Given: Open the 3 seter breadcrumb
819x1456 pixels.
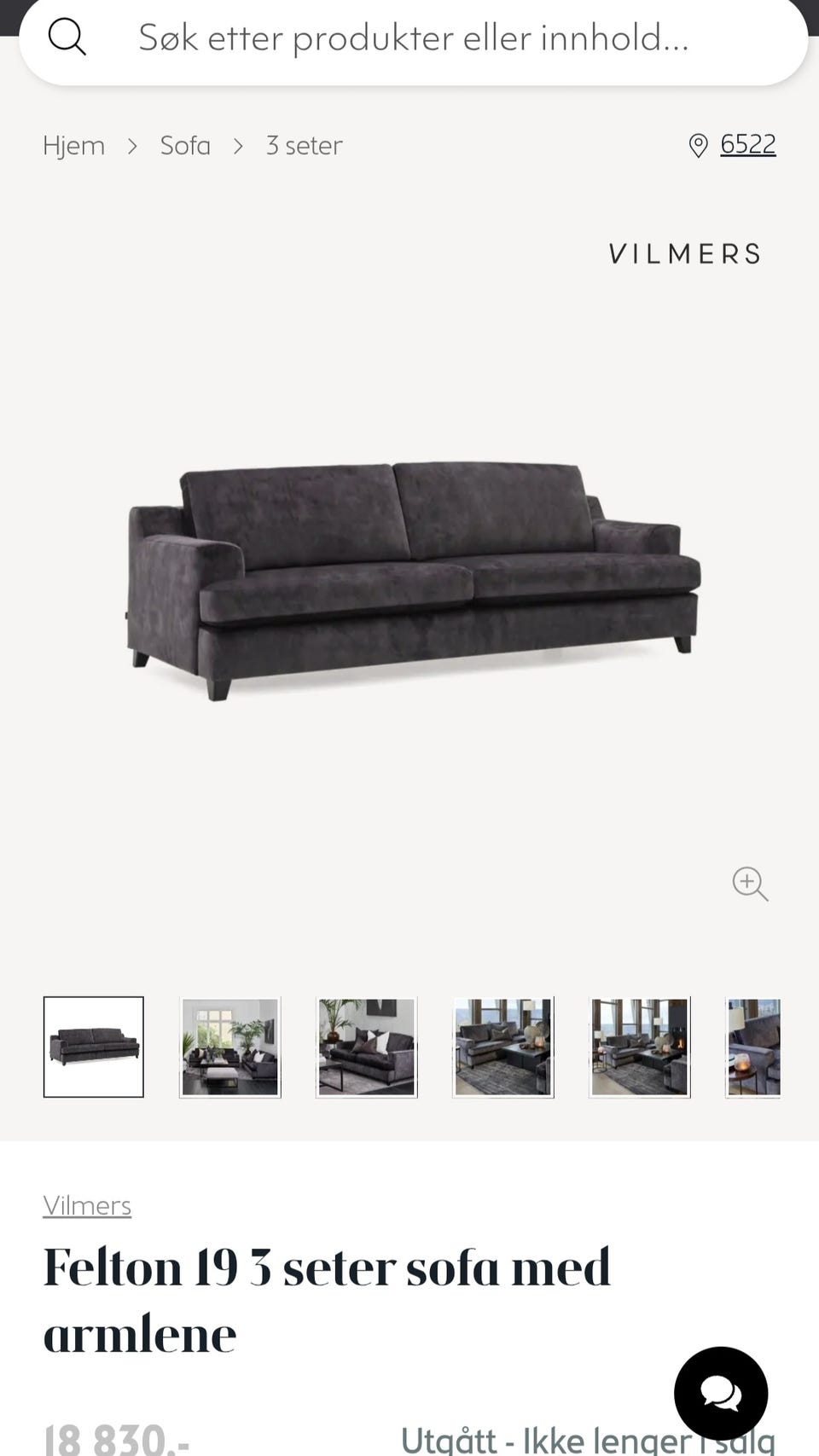Looking at the screenshot, I should pyautogui.click(x=304, y=146).
